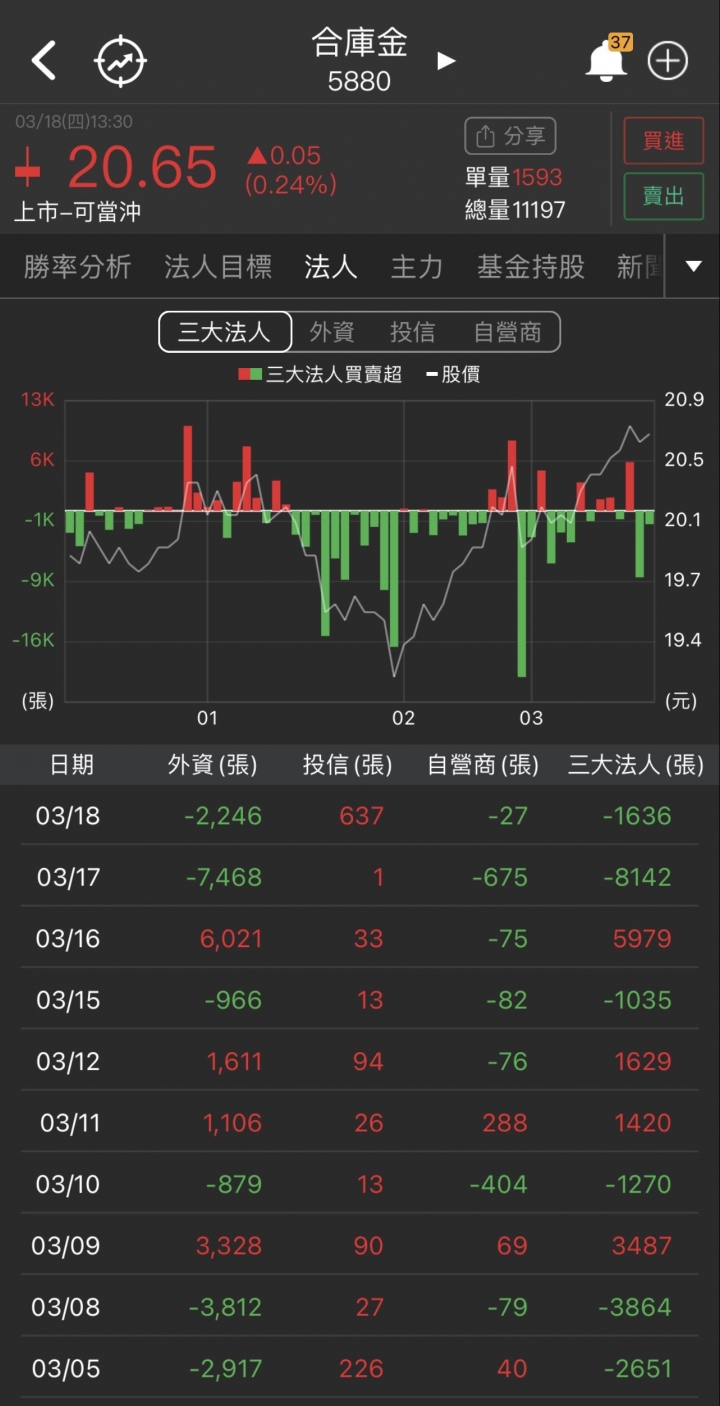This screenshot has width=720, height=1406.
Task: Switch to the 基金持股 tab
Action: (530, 267)
